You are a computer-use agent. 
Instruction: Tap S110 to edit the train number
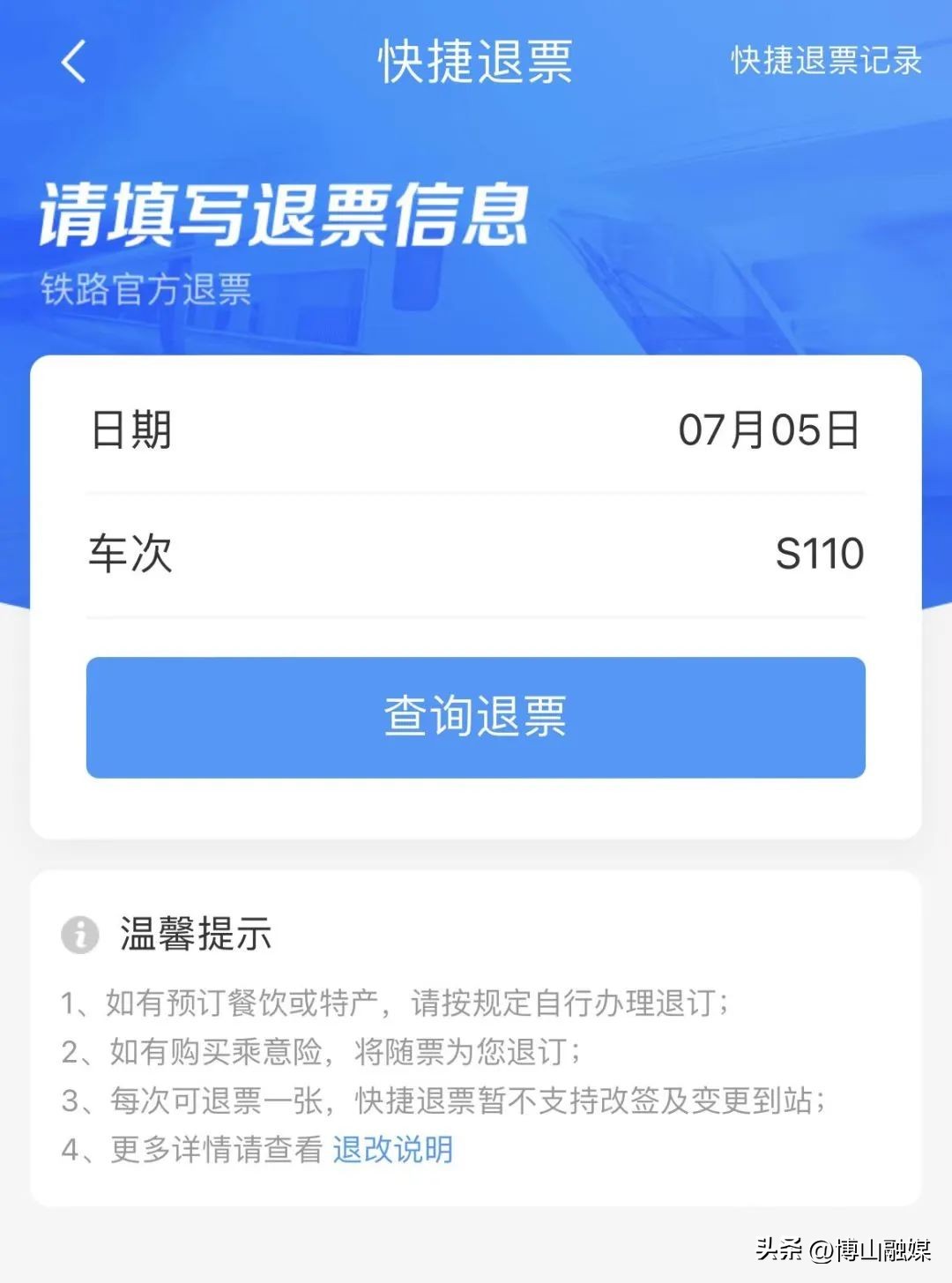pyautogui.click(x=821, y=554)
